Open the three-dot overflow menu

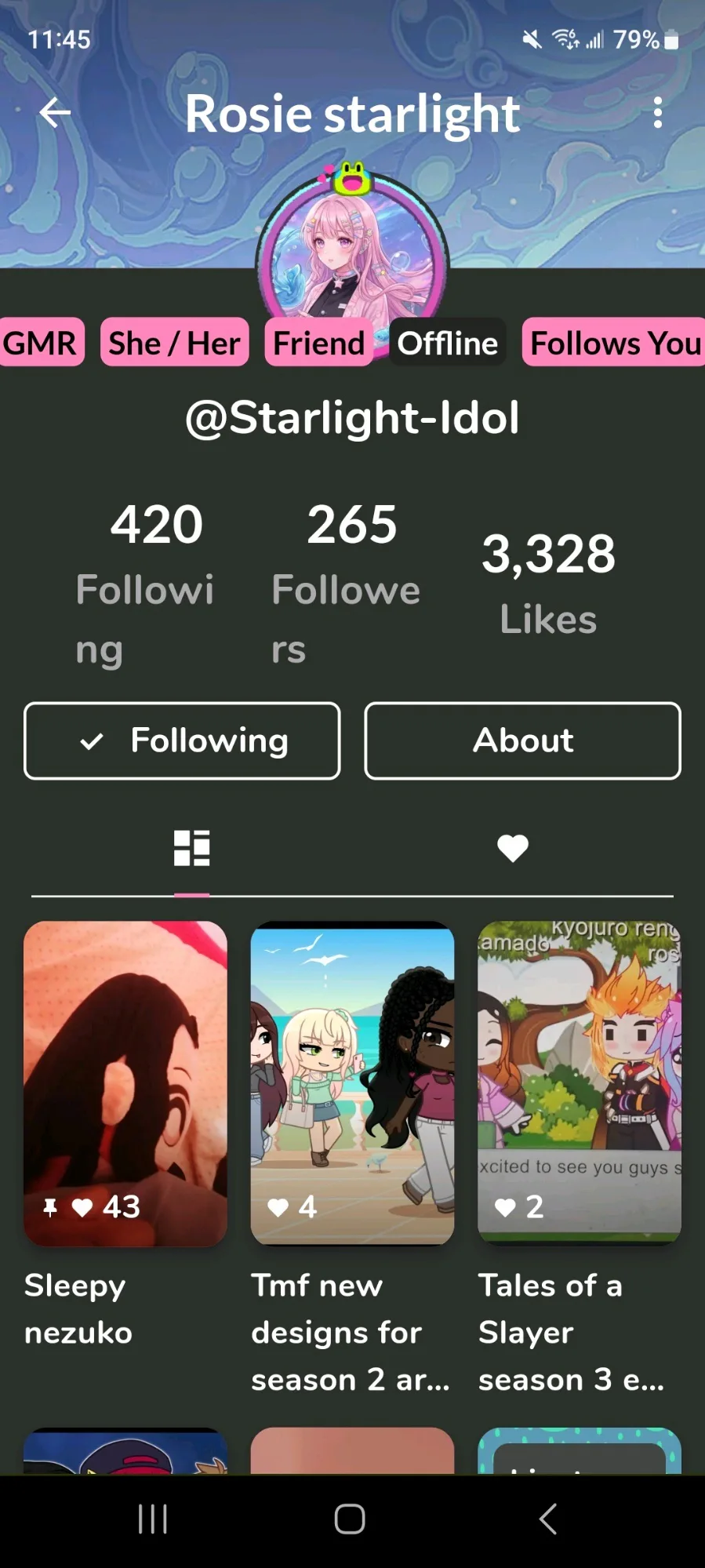click(x=657, y=113)
